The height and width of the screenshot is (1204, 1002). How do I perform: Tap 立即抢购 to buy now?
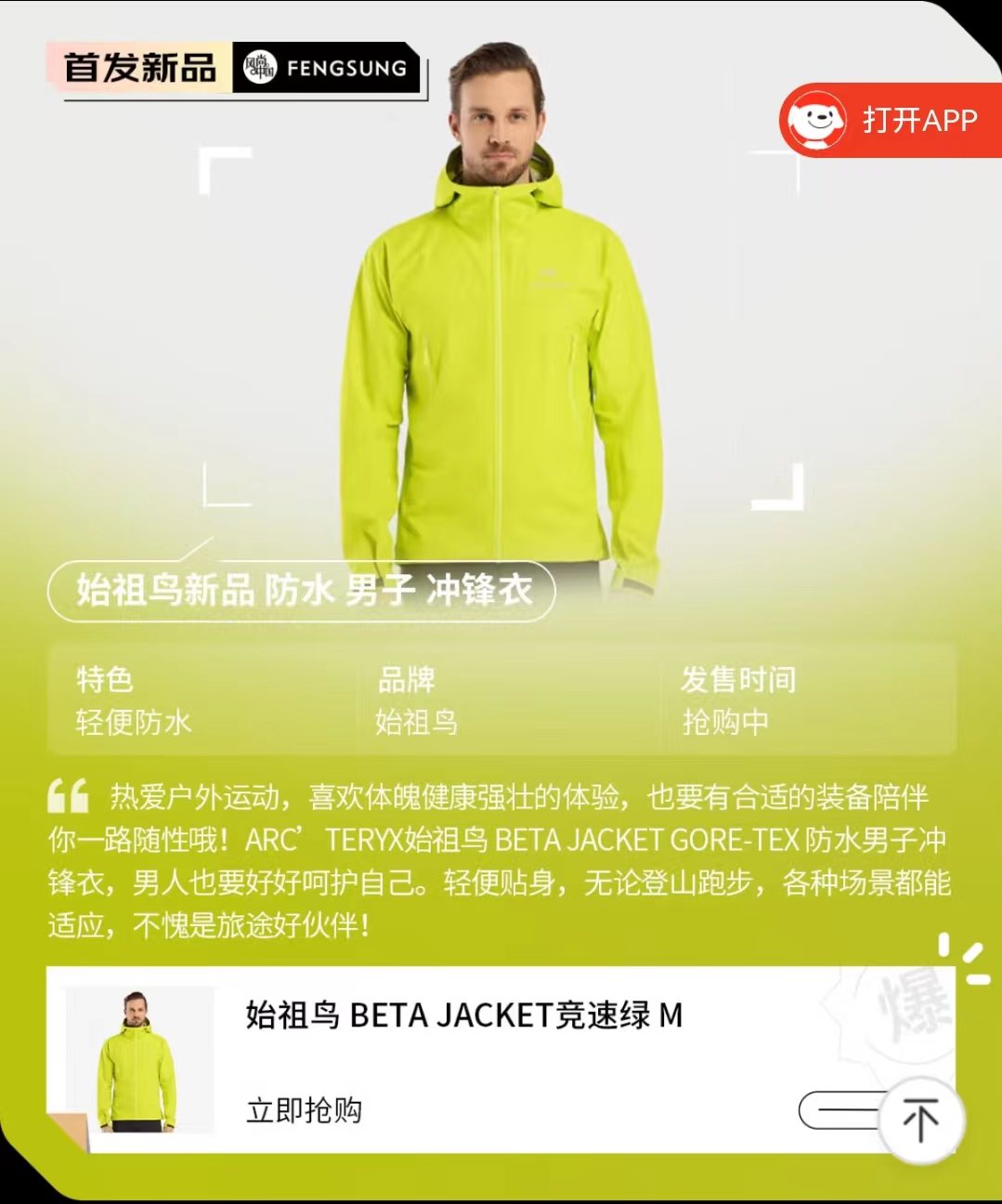click(304, 1110)
